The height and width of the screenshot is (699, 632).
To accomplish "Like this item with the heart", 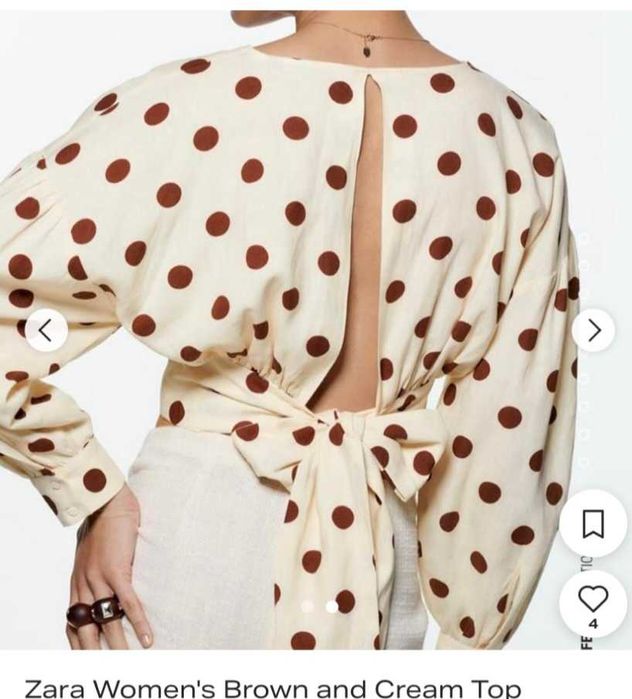I will point(593,601).
